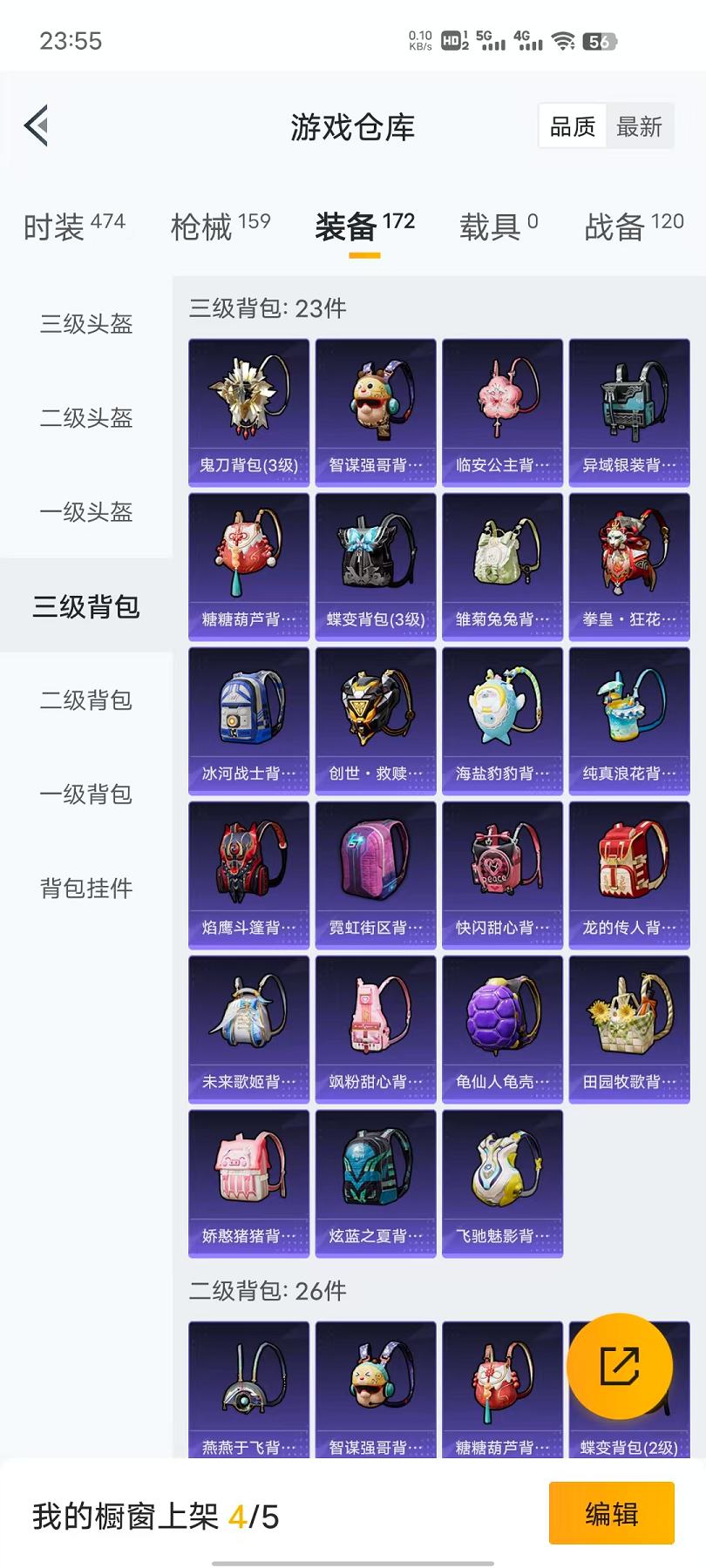Click the battery indicator in status bar

601,39
